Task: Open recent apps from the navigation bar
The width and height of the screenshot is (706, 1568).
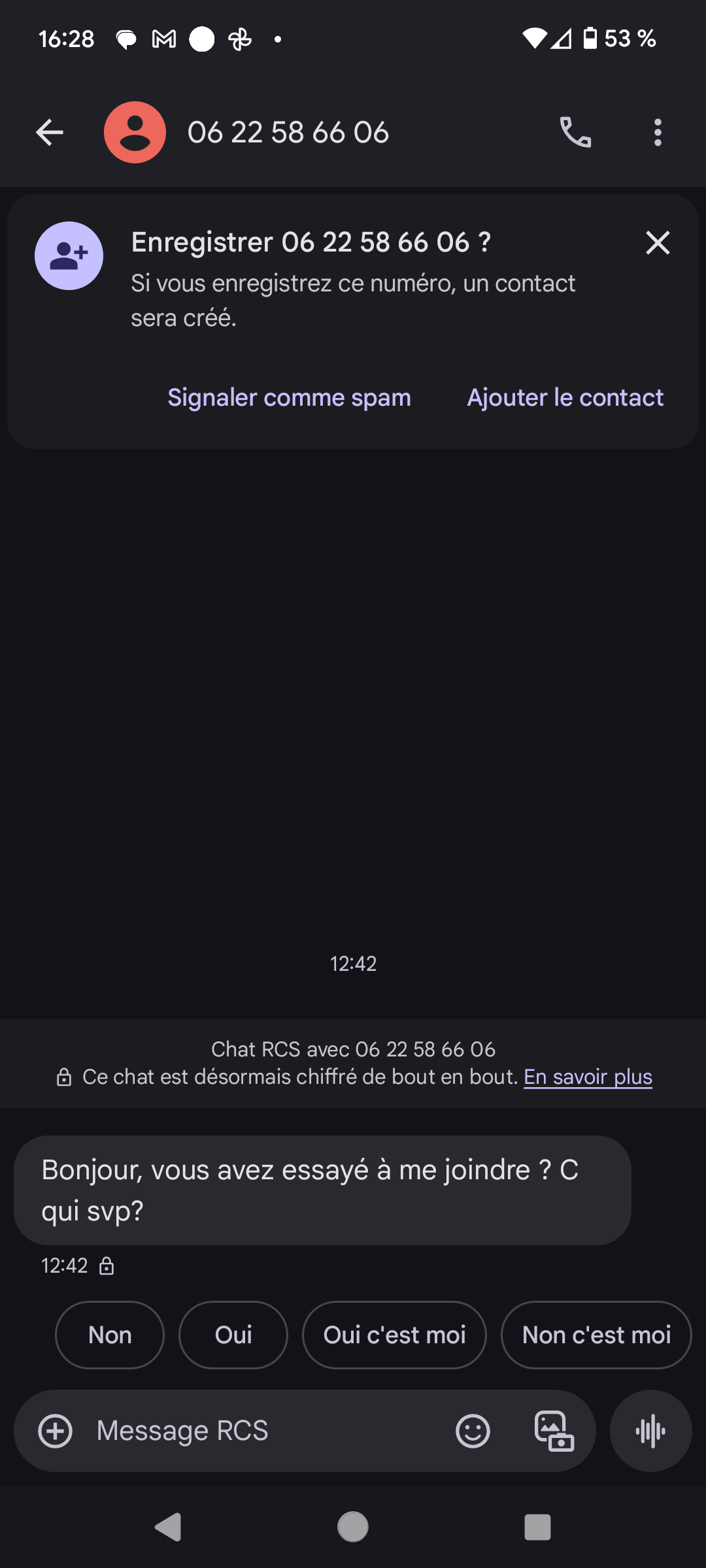Action: (x=537, y=1527)
